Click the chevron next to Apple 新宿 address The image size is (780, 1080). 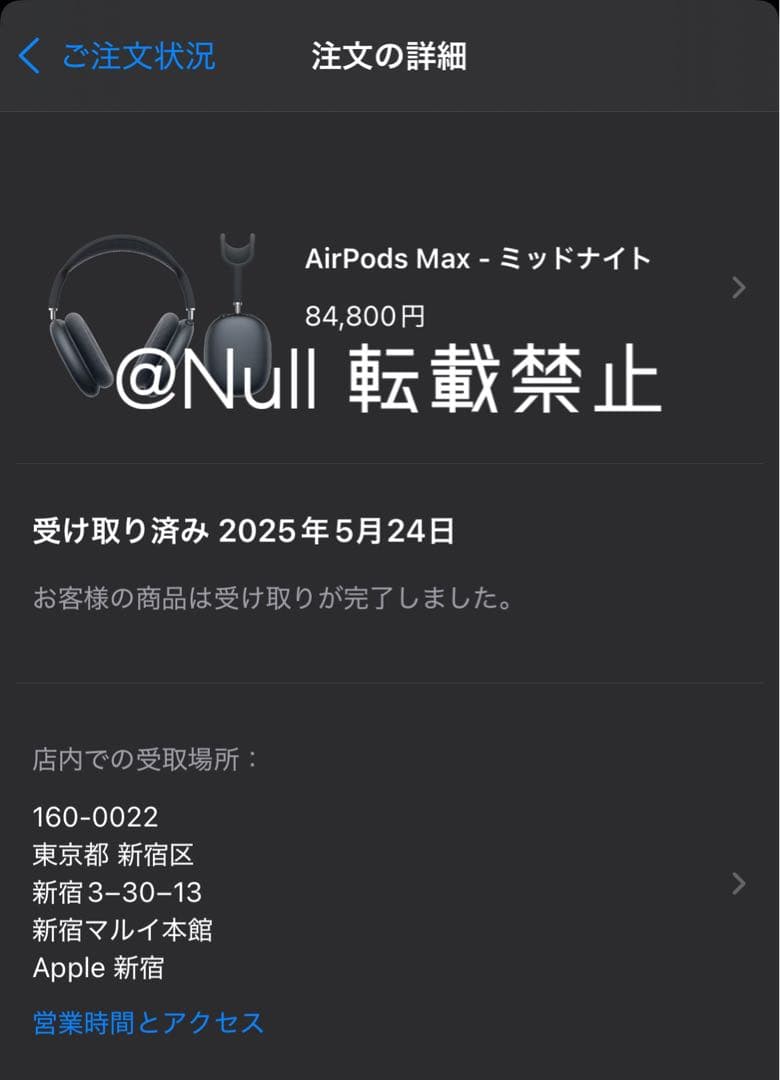point(738,884)
